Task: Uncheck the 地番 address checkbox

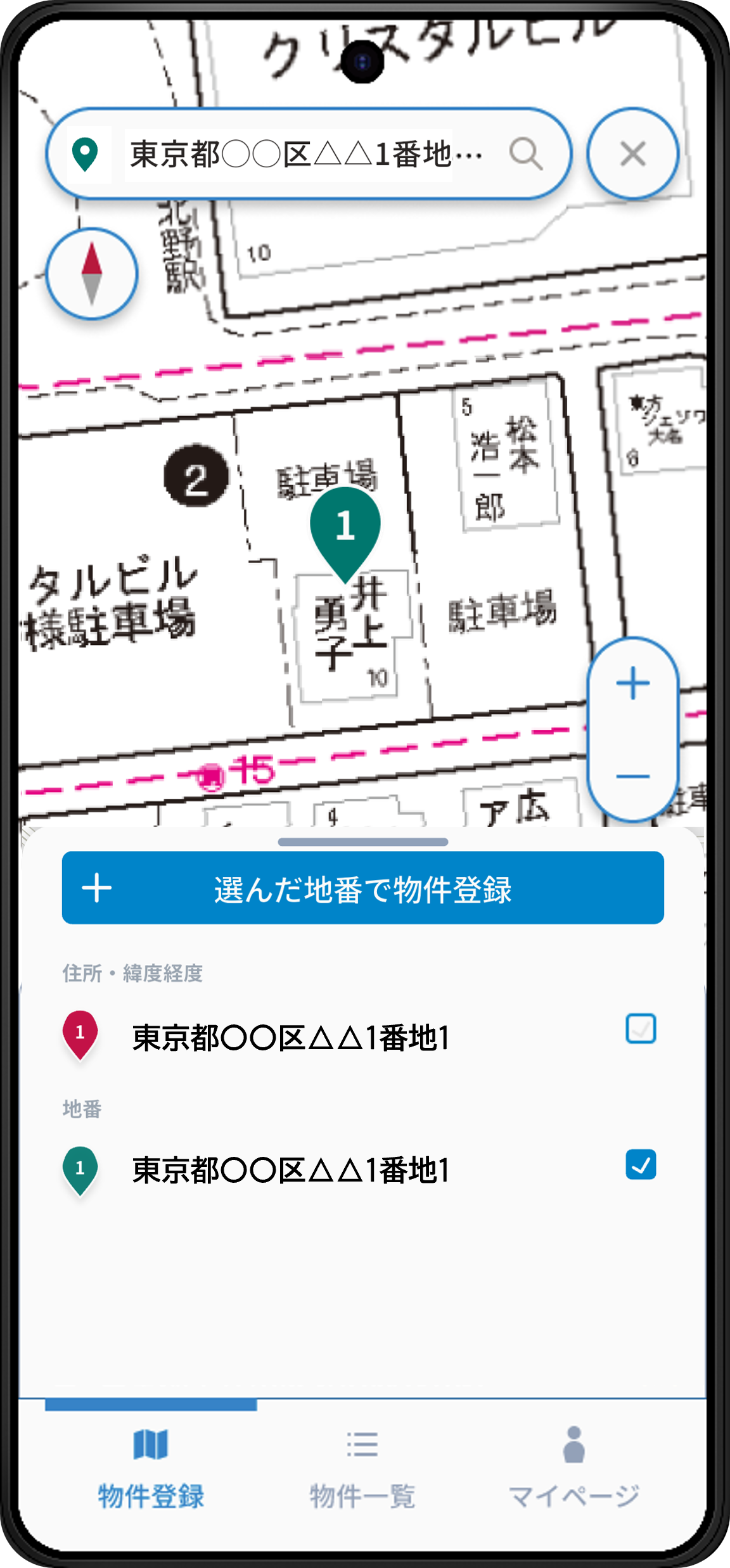Action: pyautogui.click(x=641, y=1164)
